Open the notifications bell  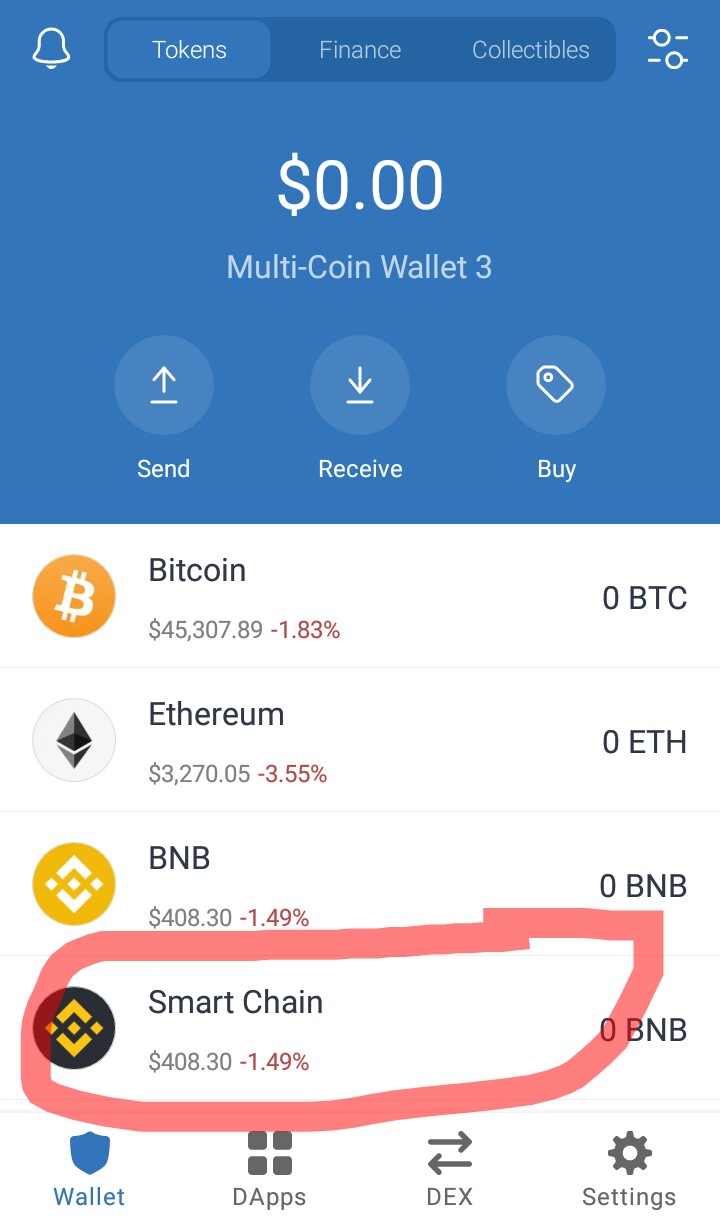50,48
